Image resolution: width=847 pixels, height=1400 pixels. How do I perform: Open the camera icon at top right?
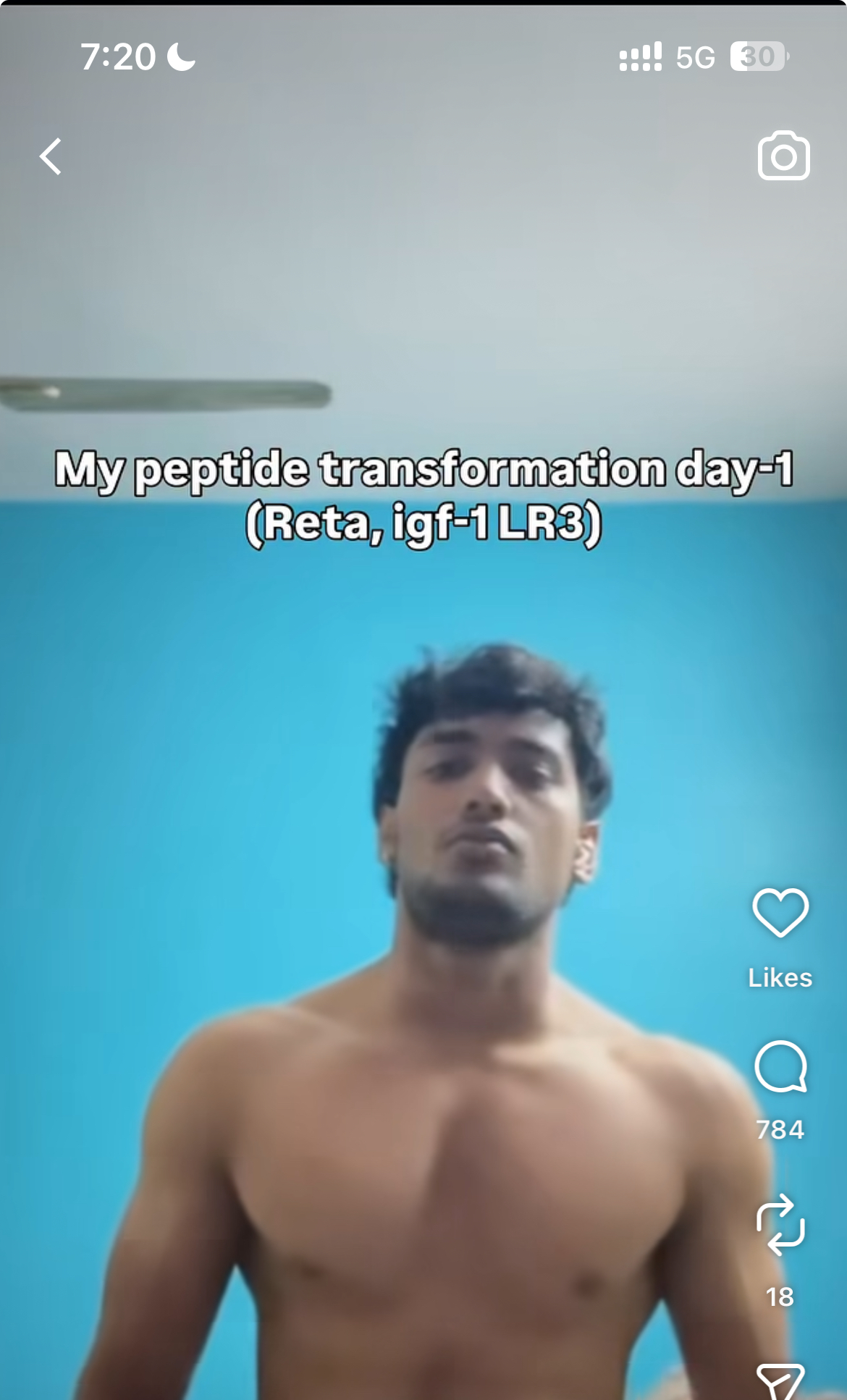(x=783, y=156)
